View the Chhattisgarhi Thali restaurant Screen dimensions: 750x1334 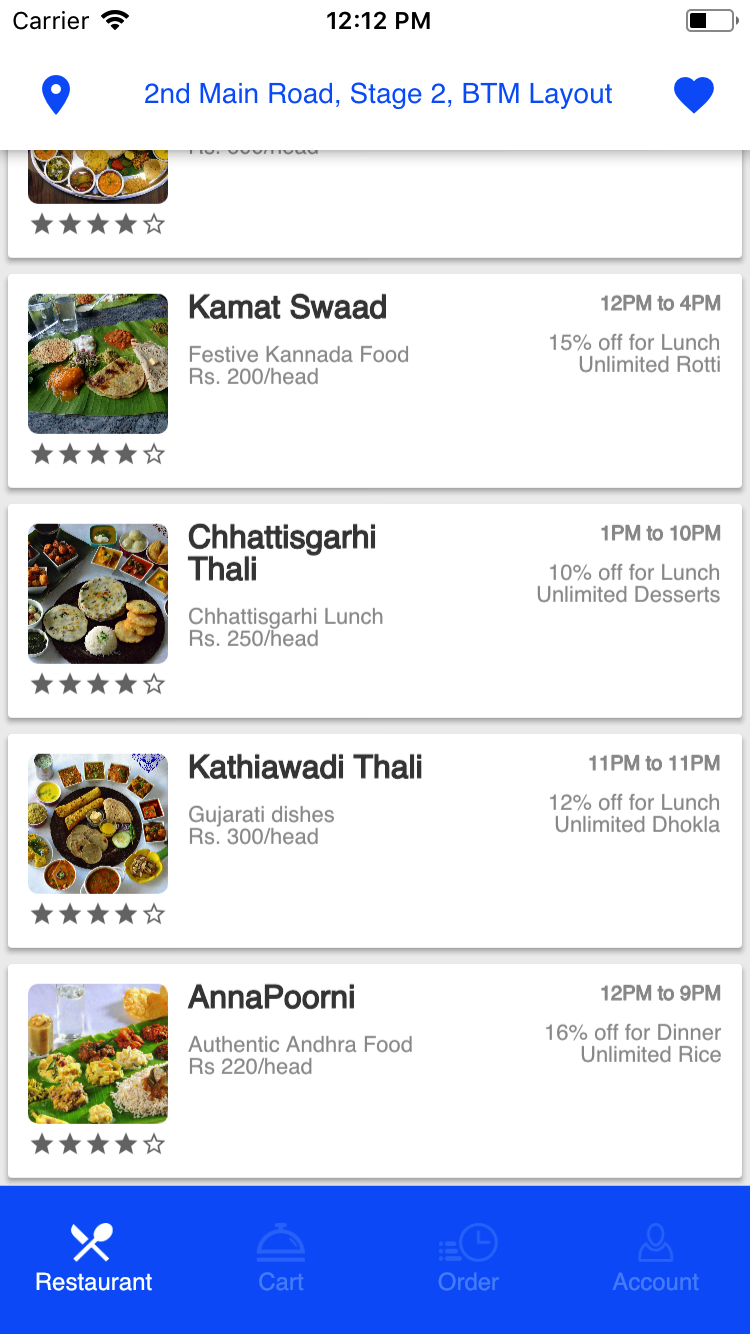click(x=375, y=611)
